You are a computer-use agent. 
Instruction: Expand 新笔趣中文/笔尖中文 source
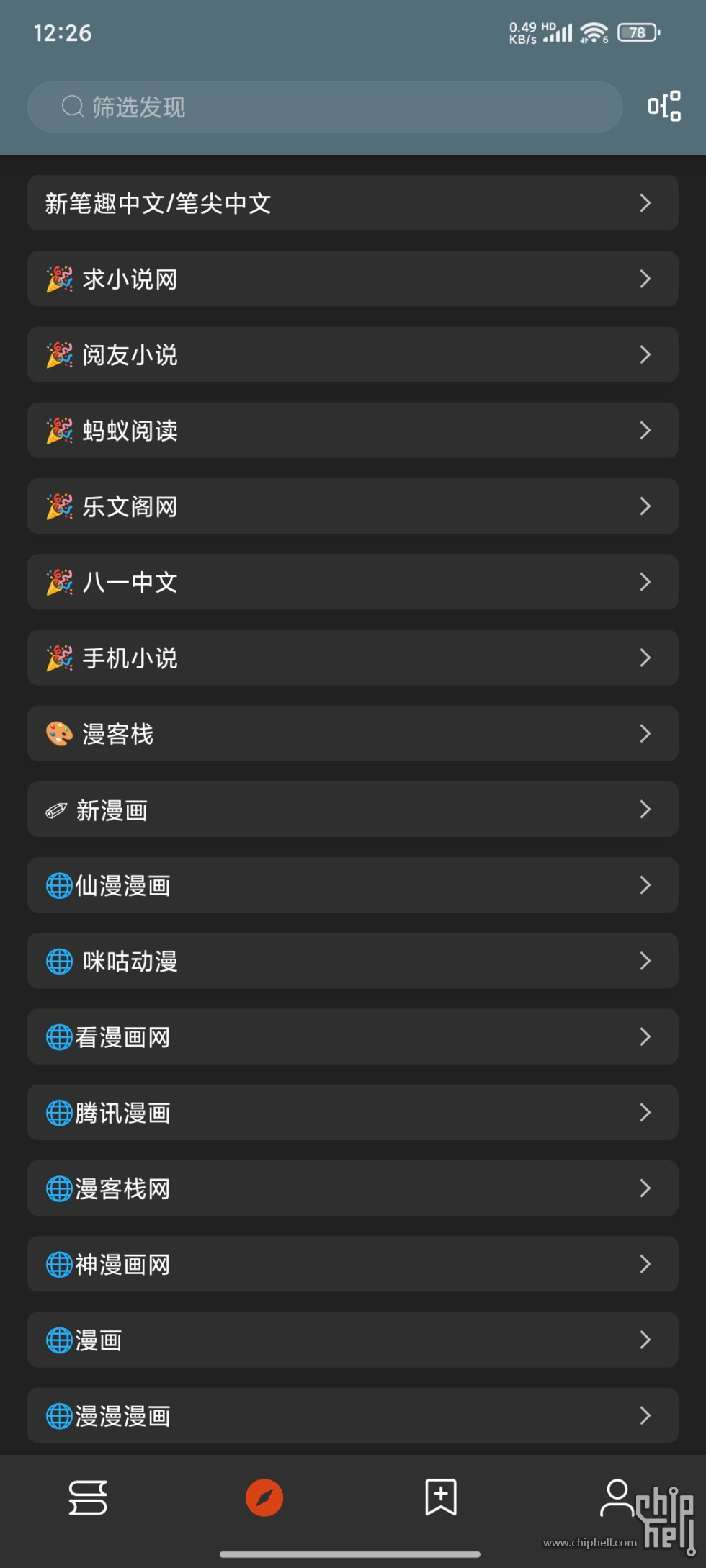pyautogui.click(x=352, y=203)
